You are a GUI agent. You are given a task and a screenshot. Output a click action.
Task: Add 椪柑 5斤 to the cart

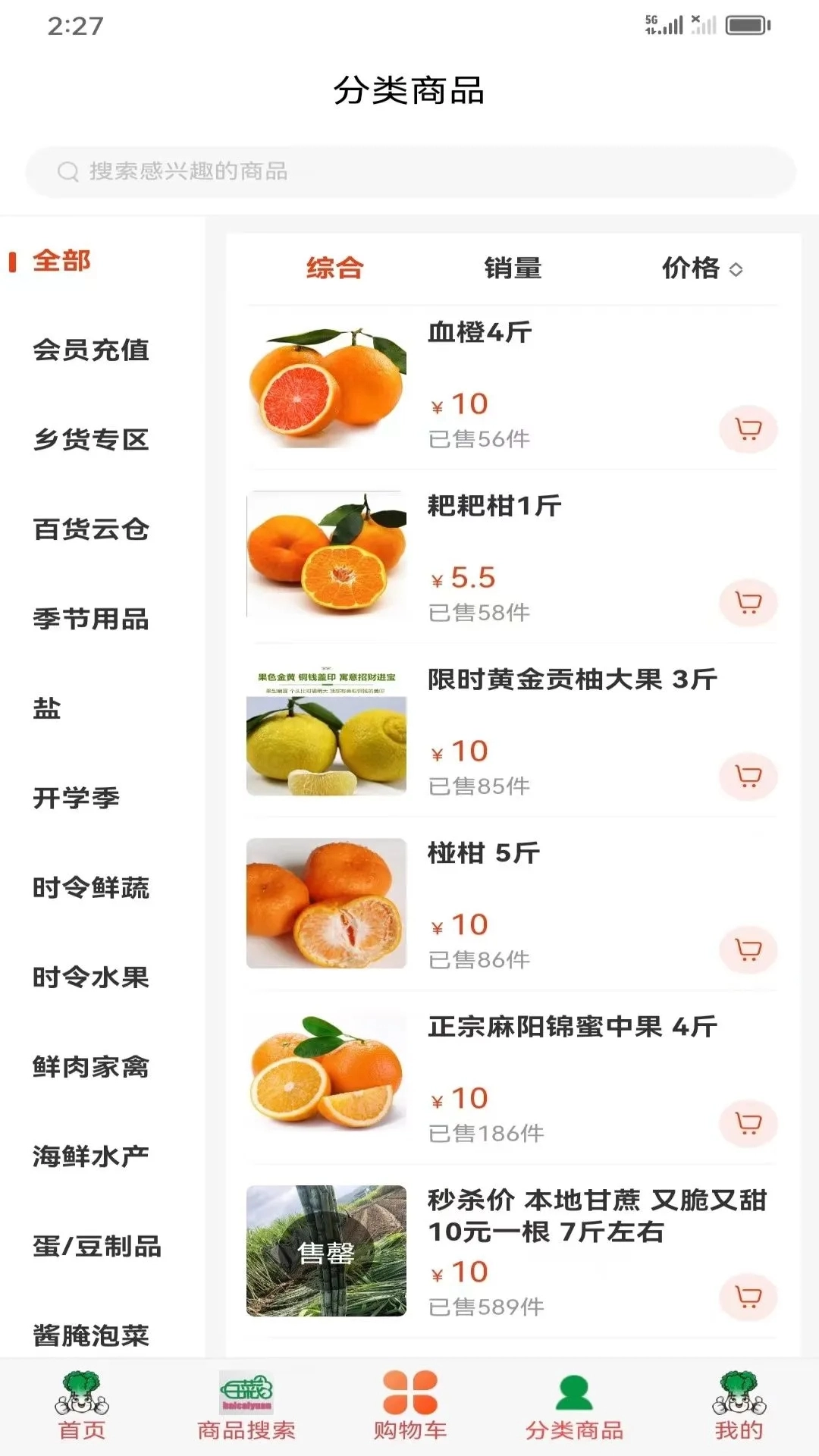pyautogui.click(x=748, y=950)
